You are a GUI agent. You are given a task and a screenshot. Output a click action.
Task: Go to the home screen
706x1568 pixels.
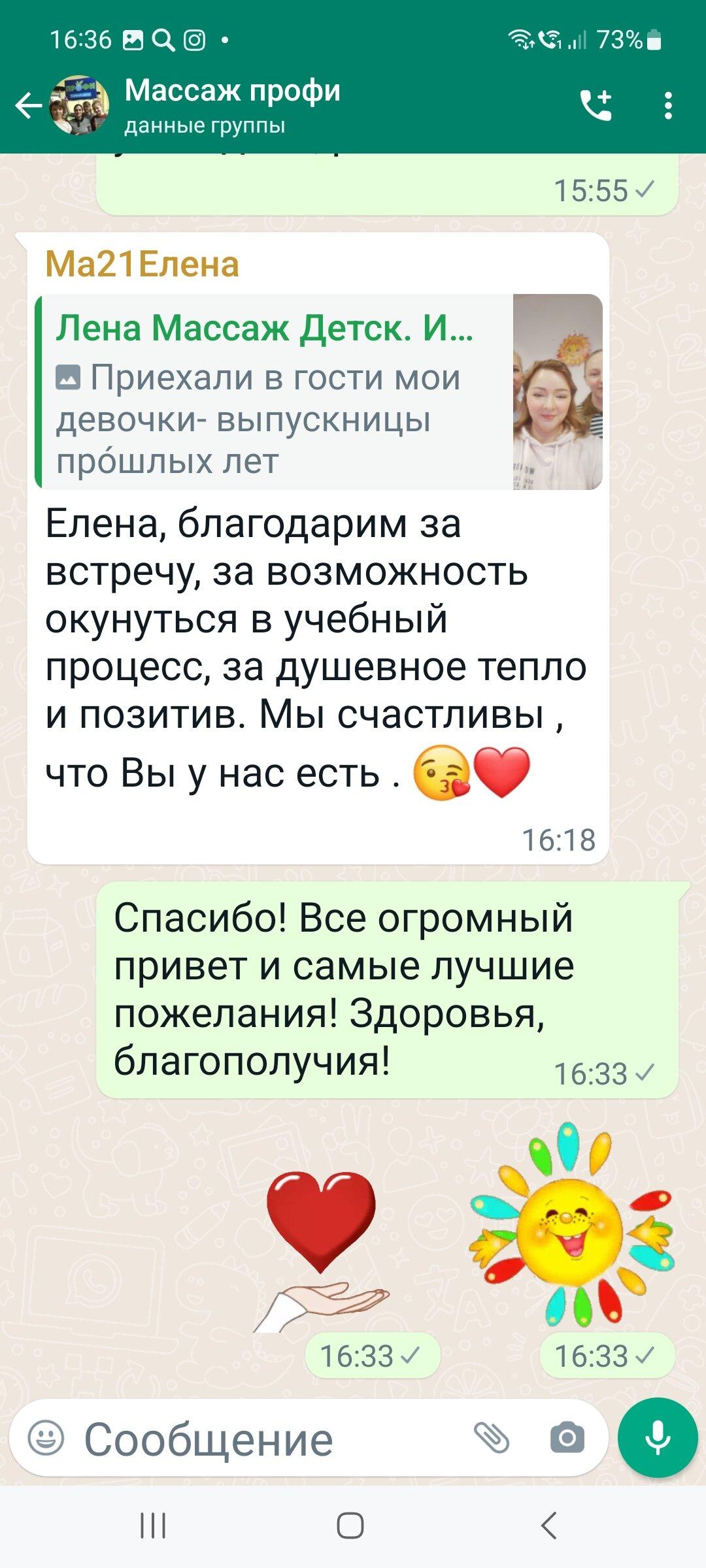(x=350, y=1526)
